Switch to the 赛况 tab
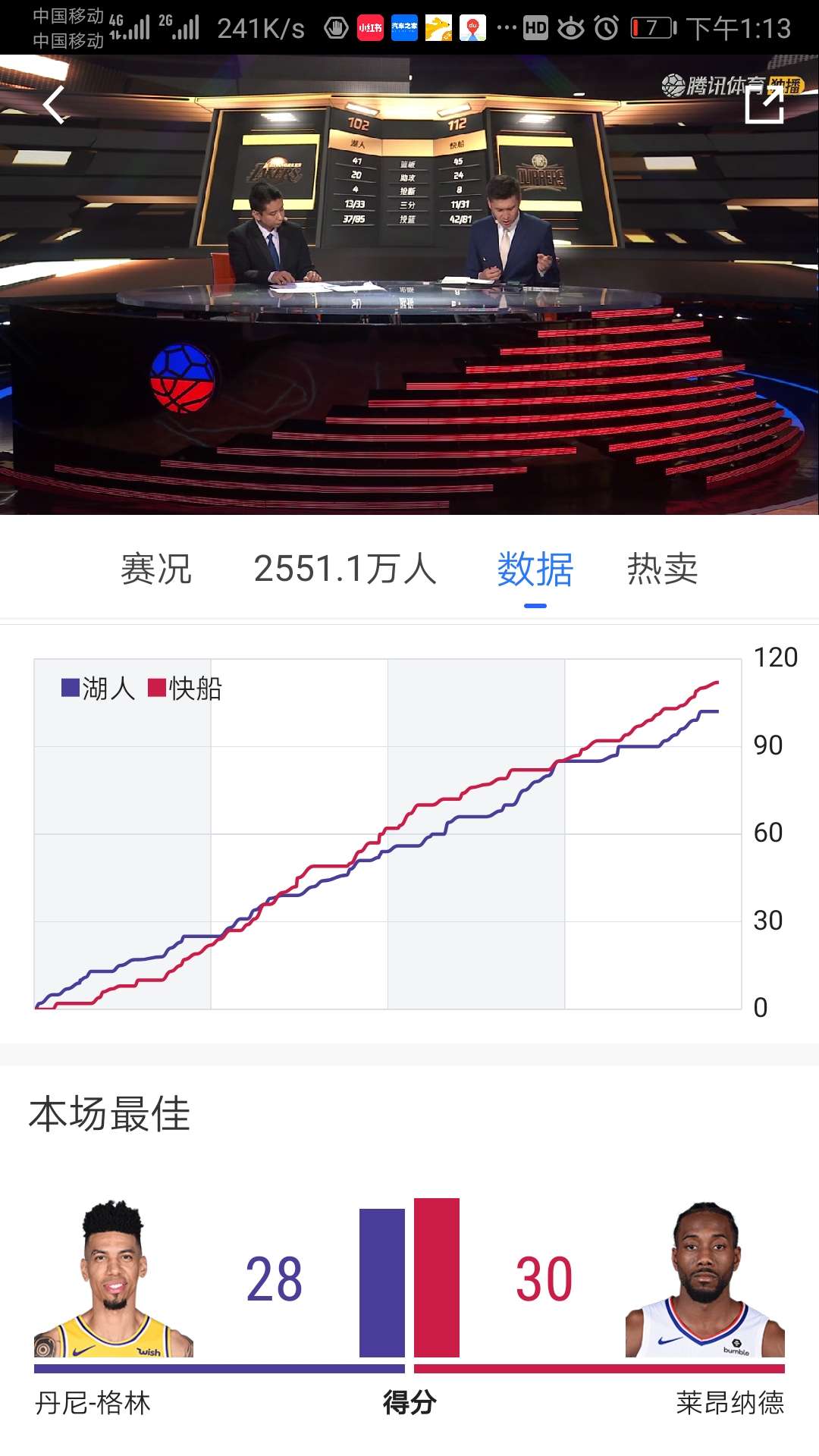 point(156,569)
